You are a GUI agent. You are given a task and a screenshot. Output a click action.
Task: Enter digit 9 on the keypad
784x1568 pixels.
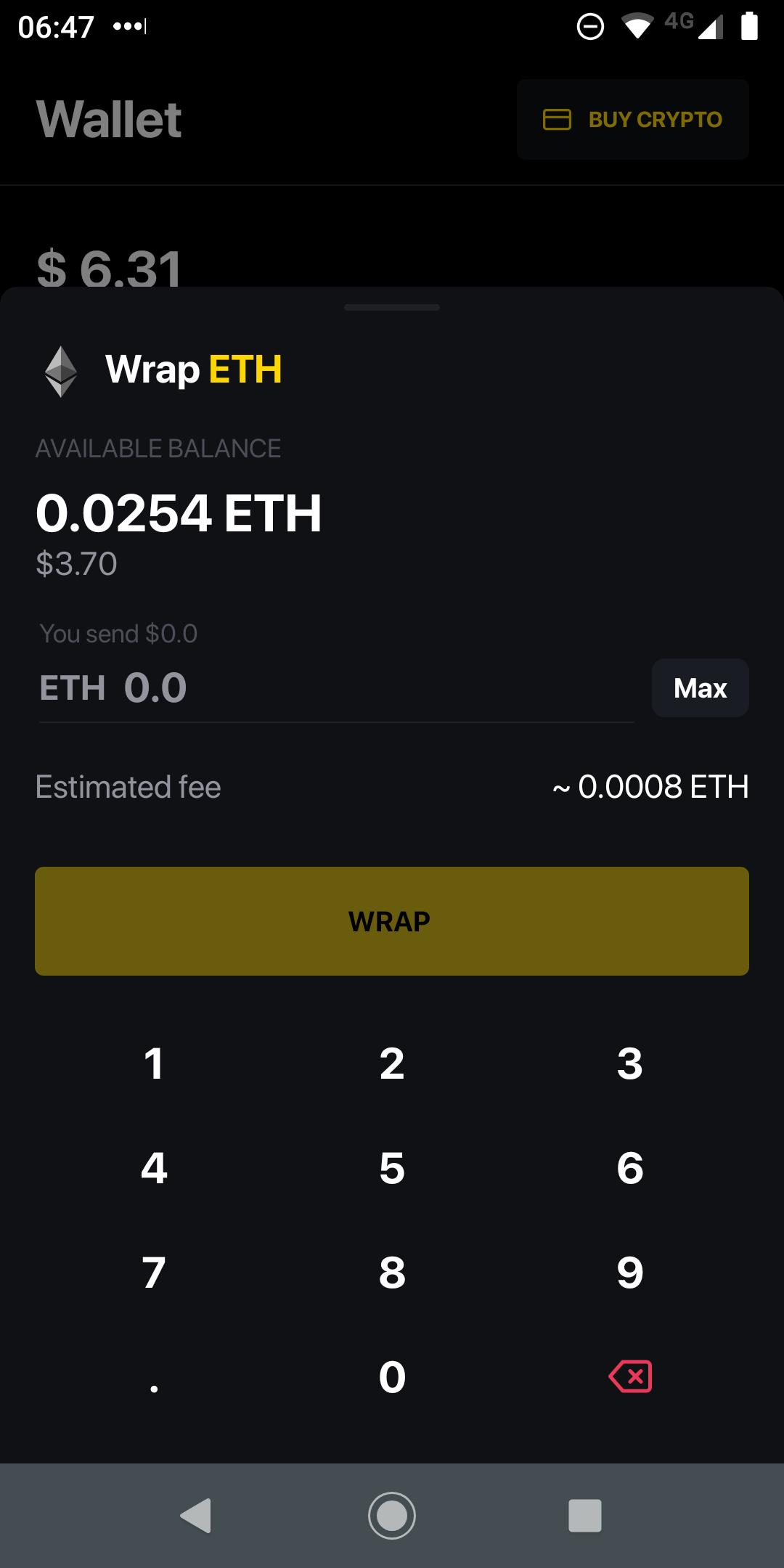coord(630,1273)
